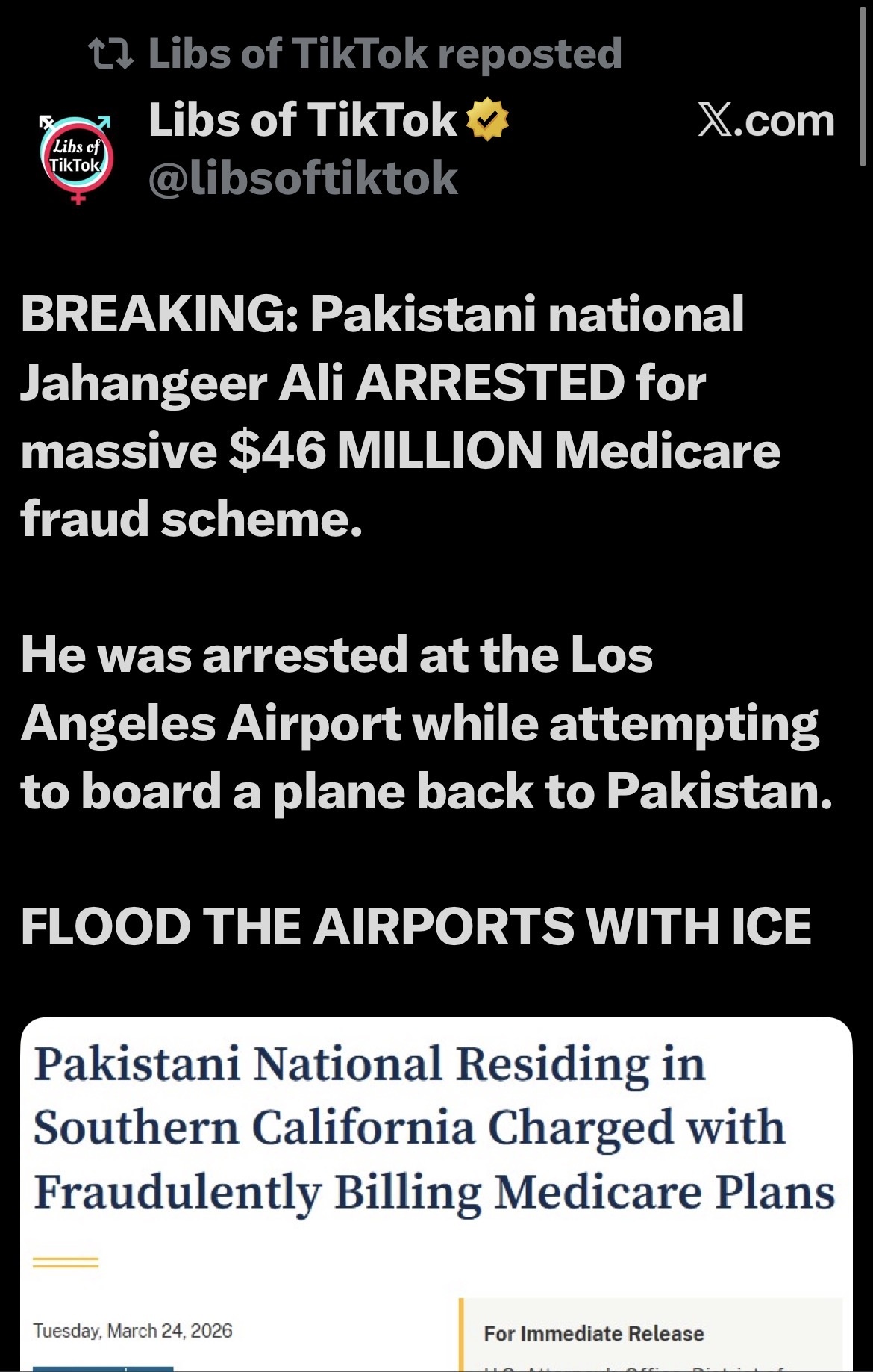Open the X.com source link
Viewport: 873px width, 1372px height.
pos(766,120)
